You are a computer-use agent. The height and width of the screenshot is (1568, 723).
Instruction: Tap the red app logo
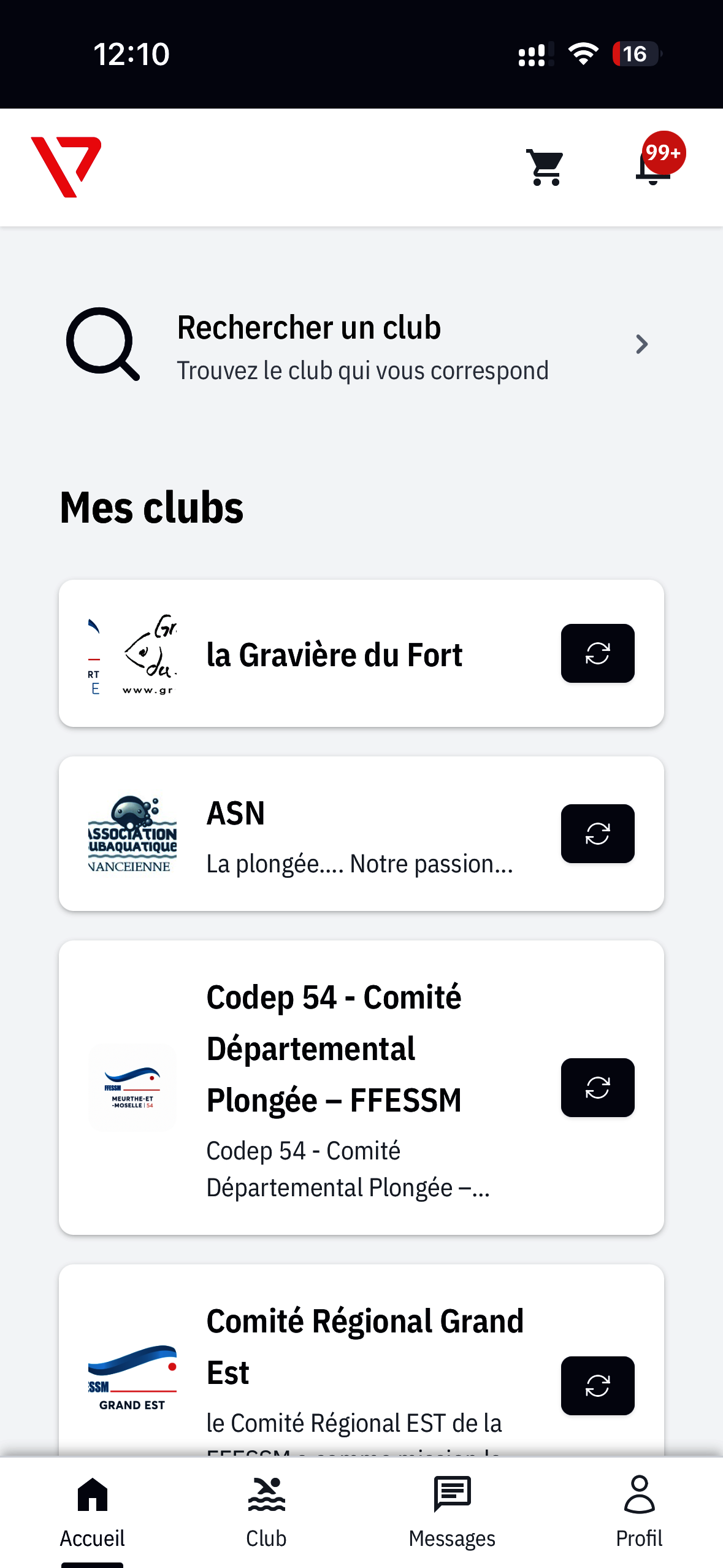66,167
